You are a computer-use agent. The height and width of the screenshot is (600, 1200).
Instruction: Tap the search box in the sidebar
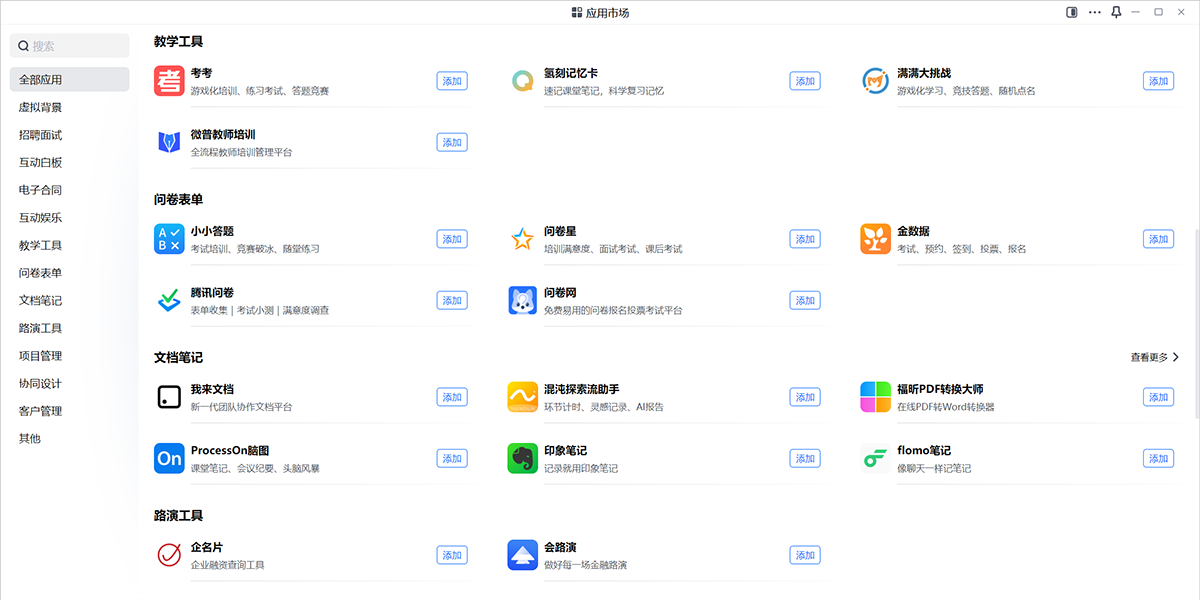point(70,46)
